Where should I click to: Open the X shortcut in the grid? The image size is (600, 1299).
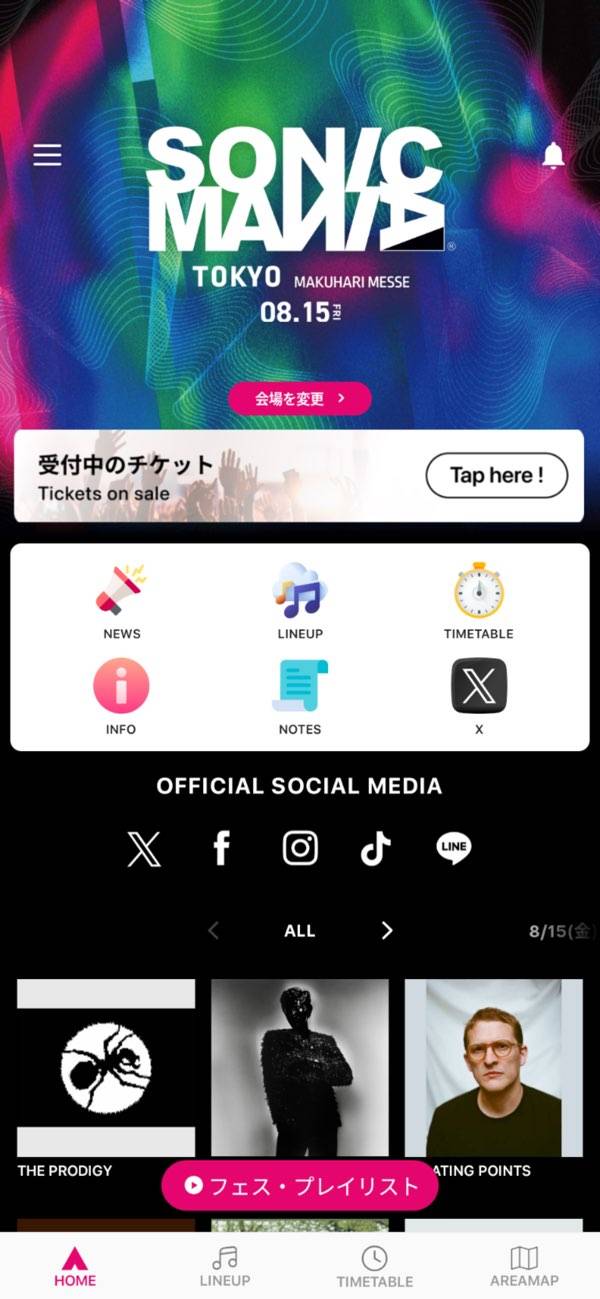pos(478,696)
